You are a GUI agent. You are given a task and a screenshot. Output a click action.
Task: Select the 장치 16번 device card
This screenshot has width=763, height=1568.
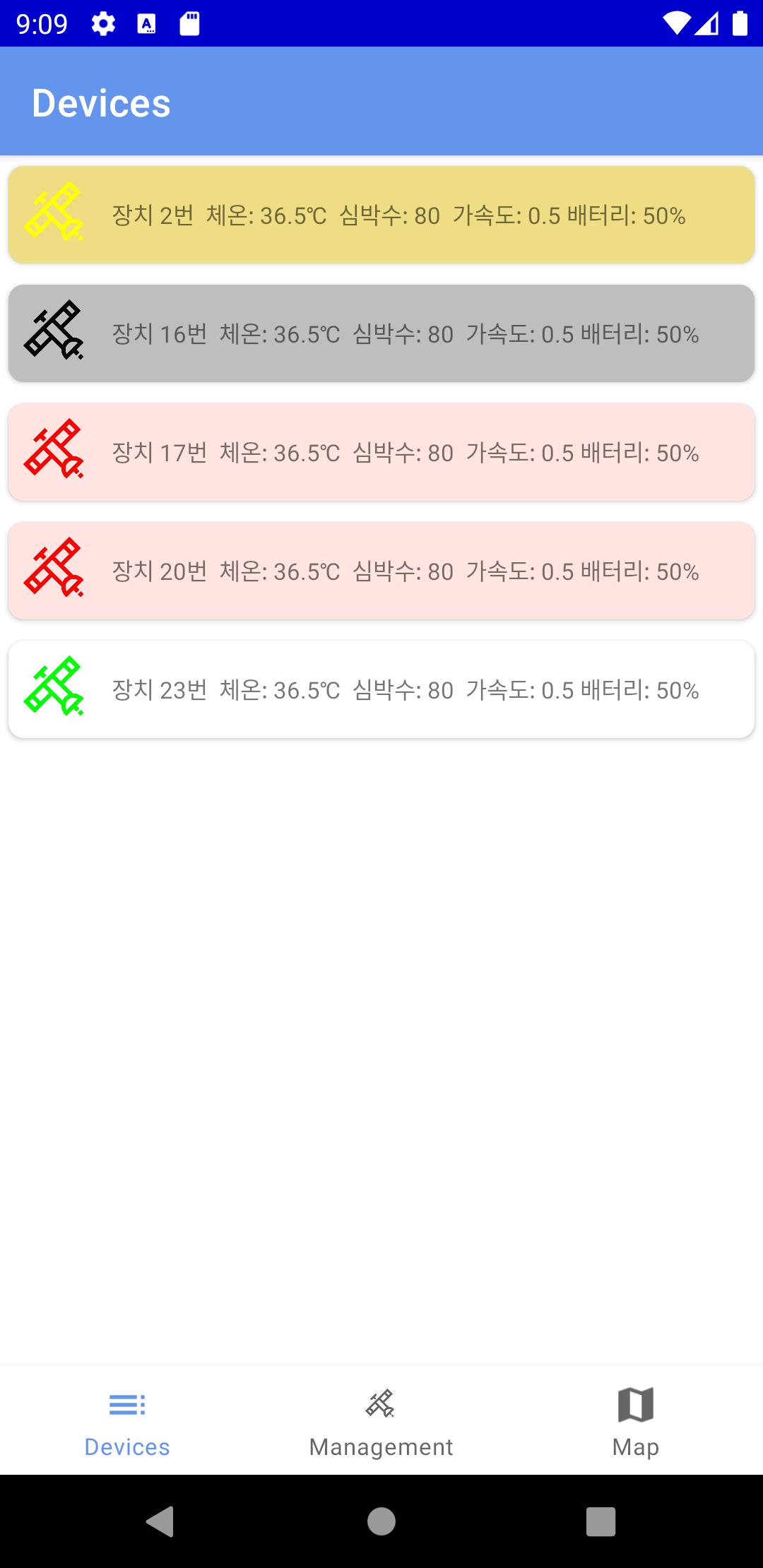tap(381, 334)
